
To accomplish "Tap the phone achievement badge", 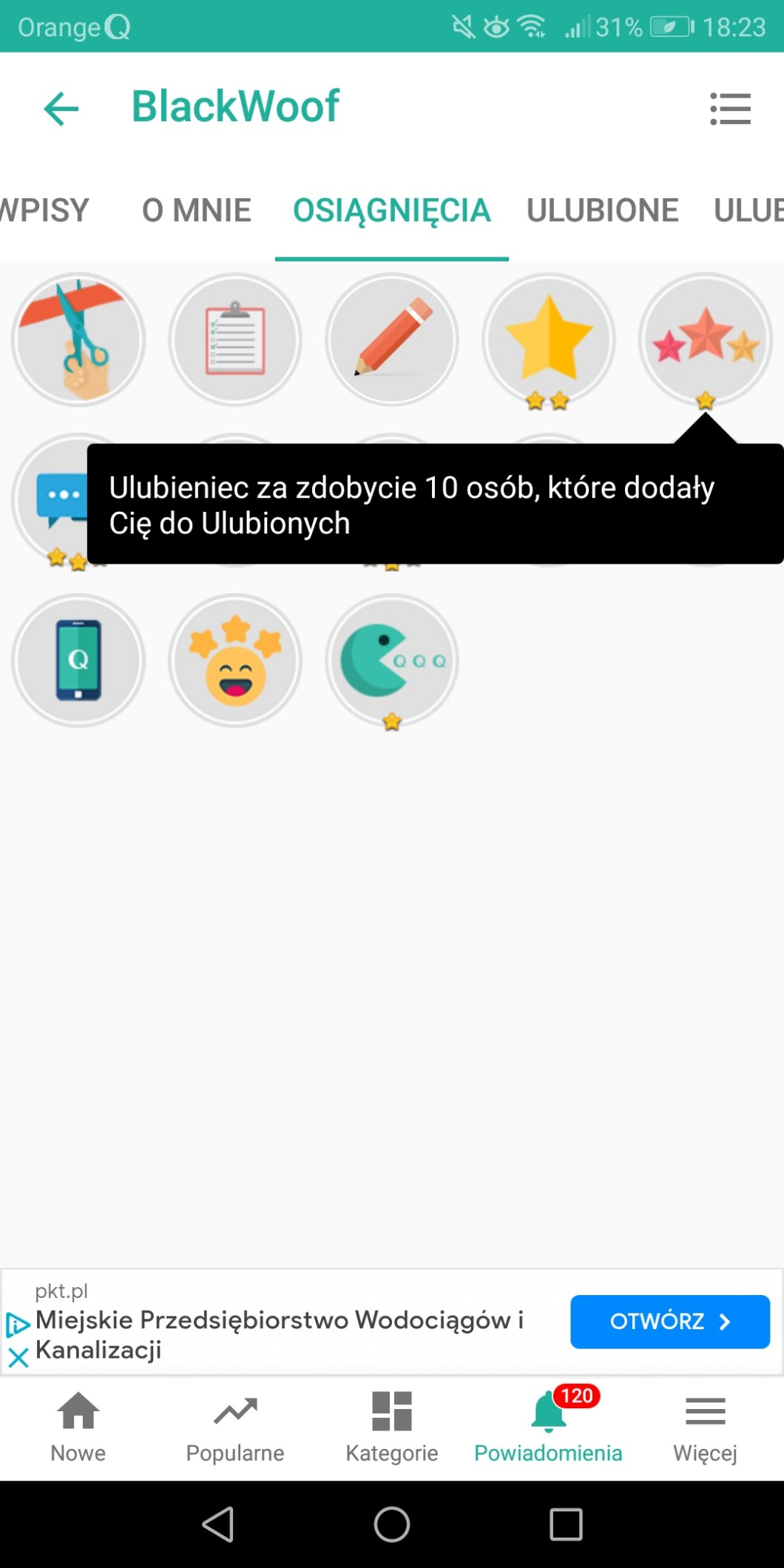I will [78, 660].
